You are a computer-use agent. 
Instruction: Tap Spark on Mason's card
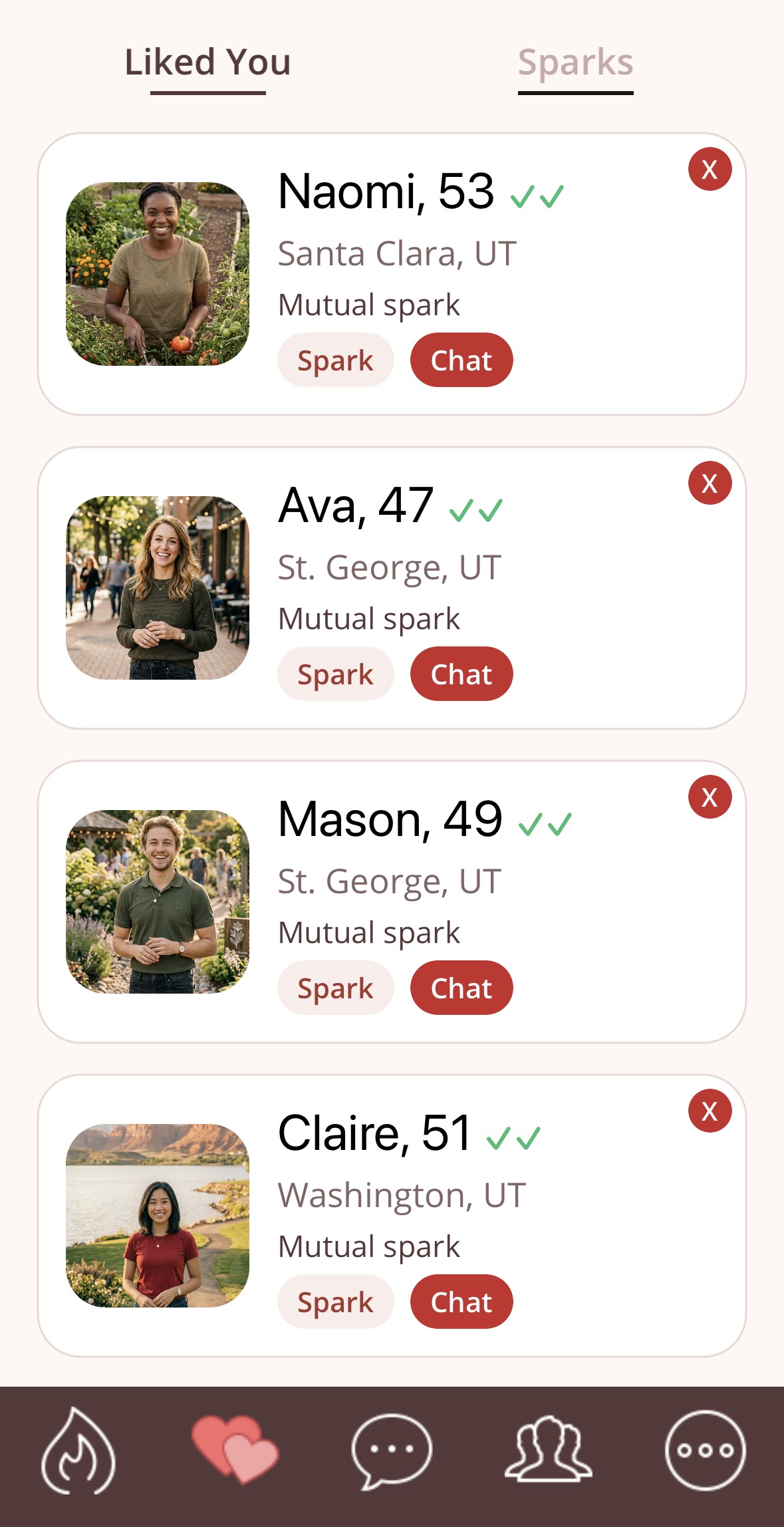(335, 988)
